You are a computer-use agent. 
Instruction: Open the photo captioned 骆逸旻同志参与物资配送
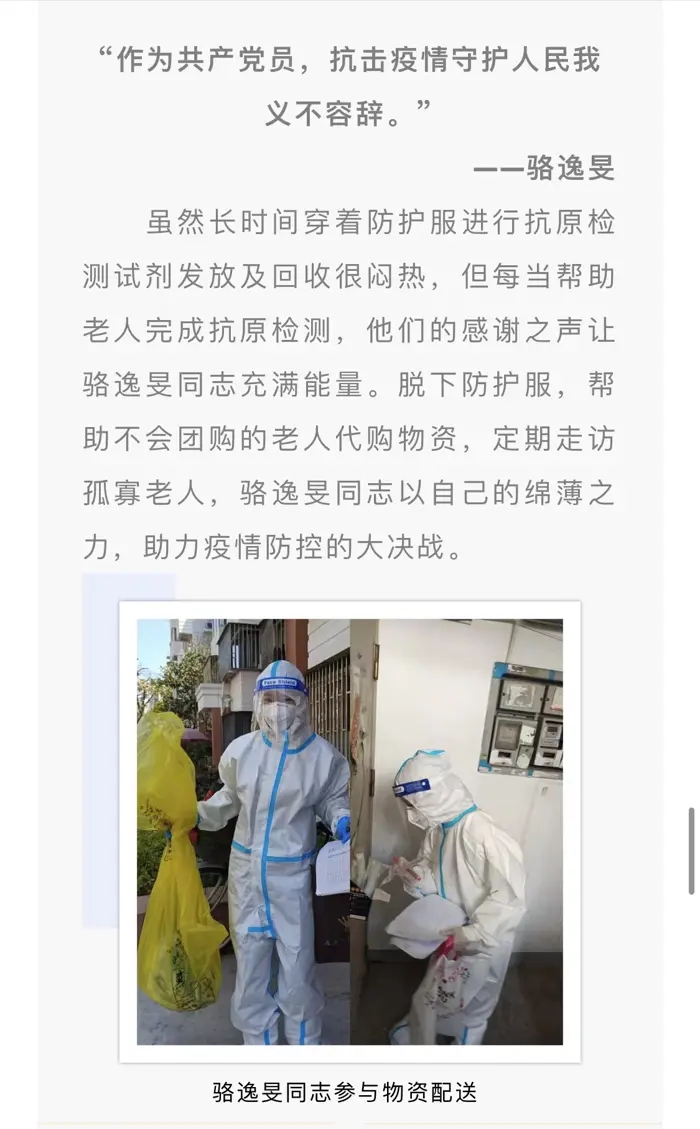point(350,831)
